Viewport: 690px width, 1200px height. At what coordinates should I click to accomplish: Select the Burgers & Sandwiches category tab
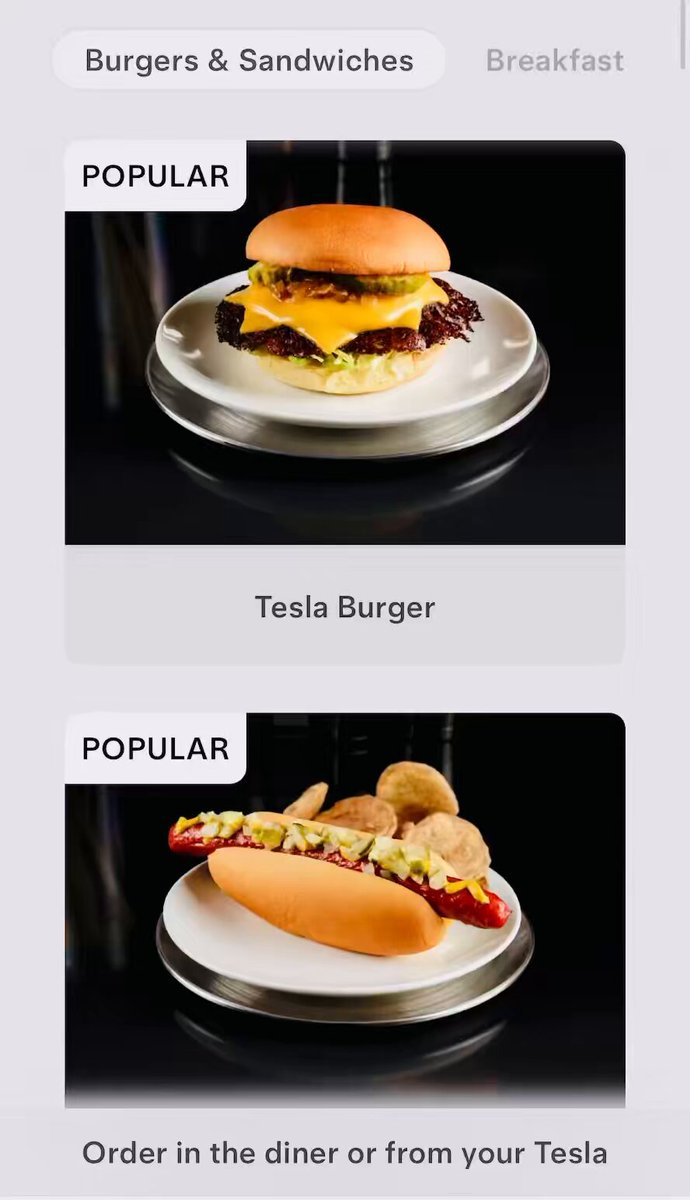[x=248, y=60]
